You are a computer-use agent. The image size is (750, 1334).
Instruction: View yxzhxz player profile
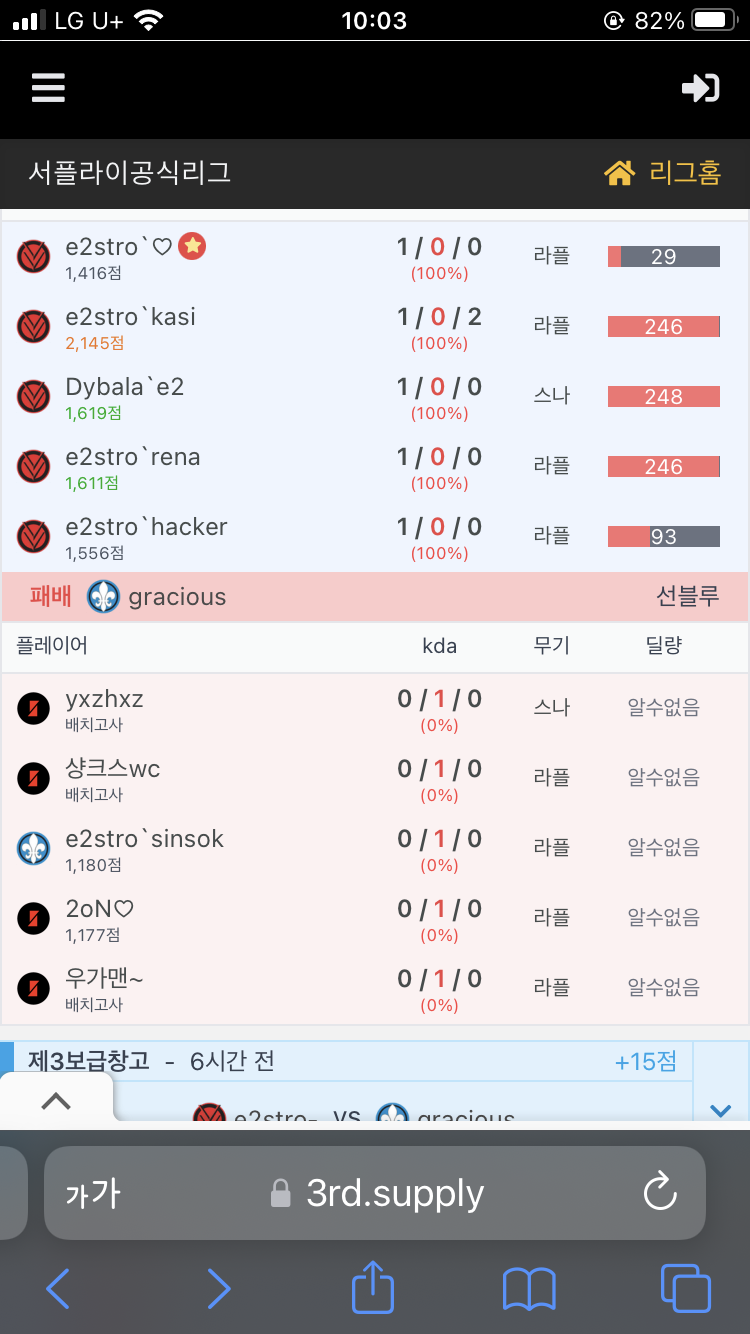pyautogui.click(x=104, y=700)
